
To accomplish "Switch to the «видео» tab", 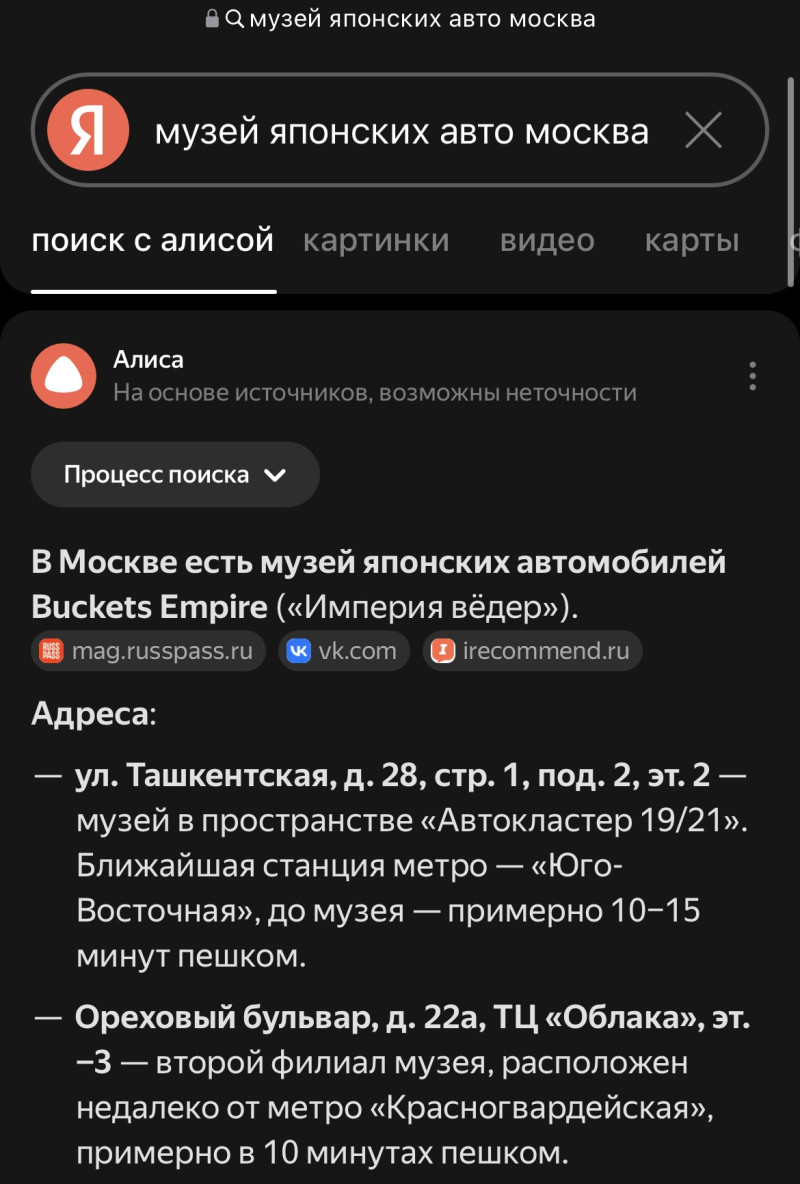I will (547, 241).
